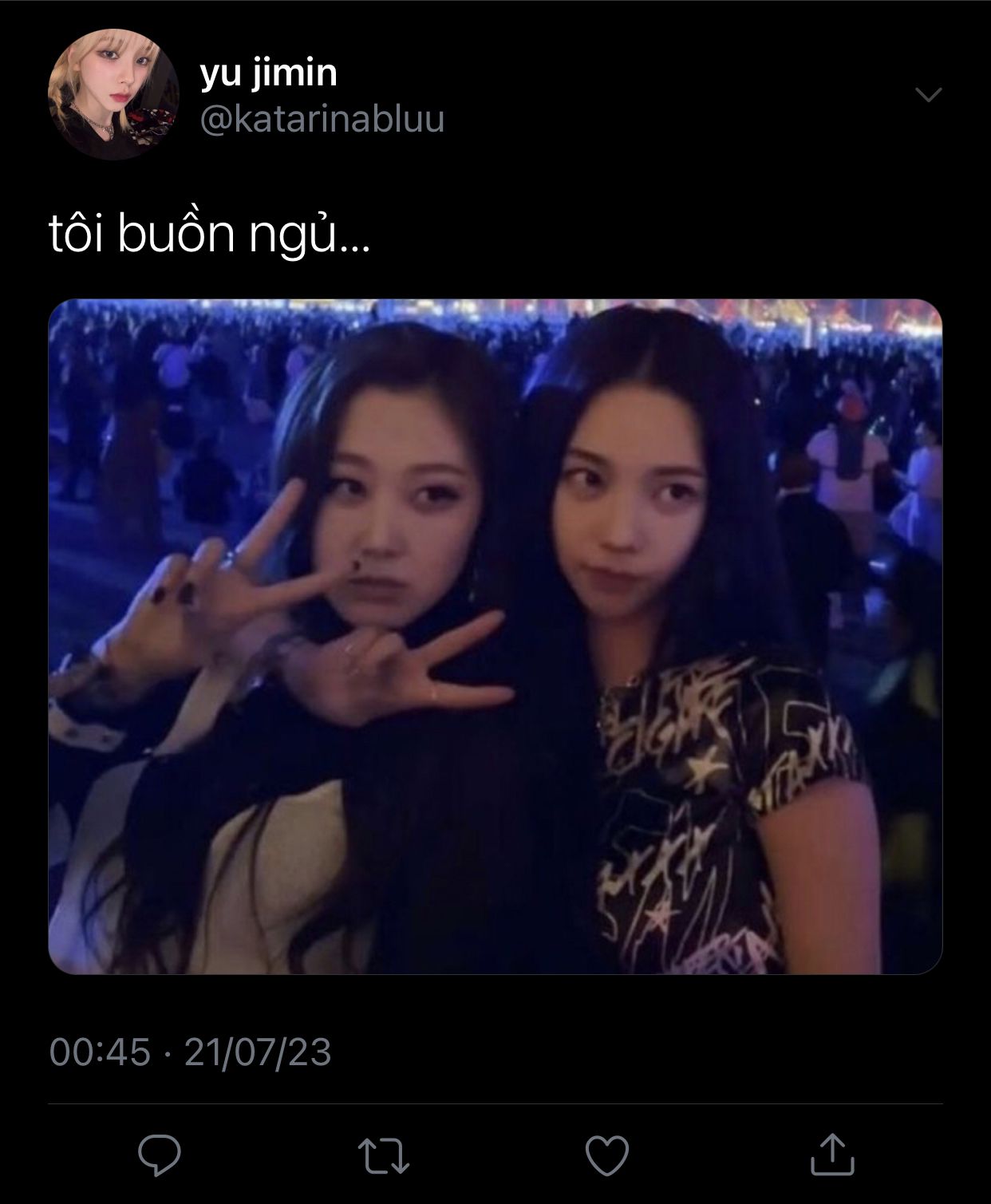Open the attached photo in the tweet
The height and width of the screenshot is (1204, 991).
click(x=495, y=636)
